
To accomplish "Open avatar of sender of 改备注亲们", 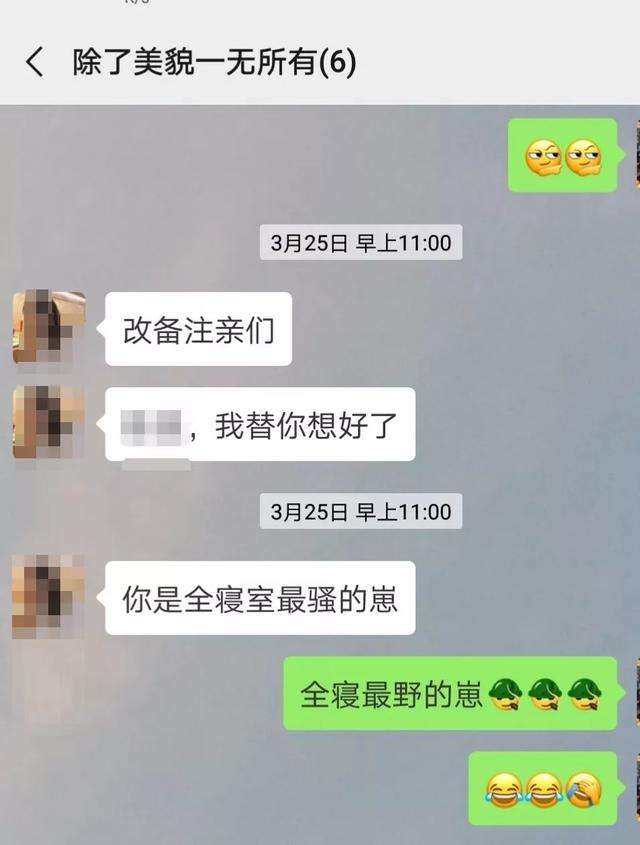I will 48,328.
